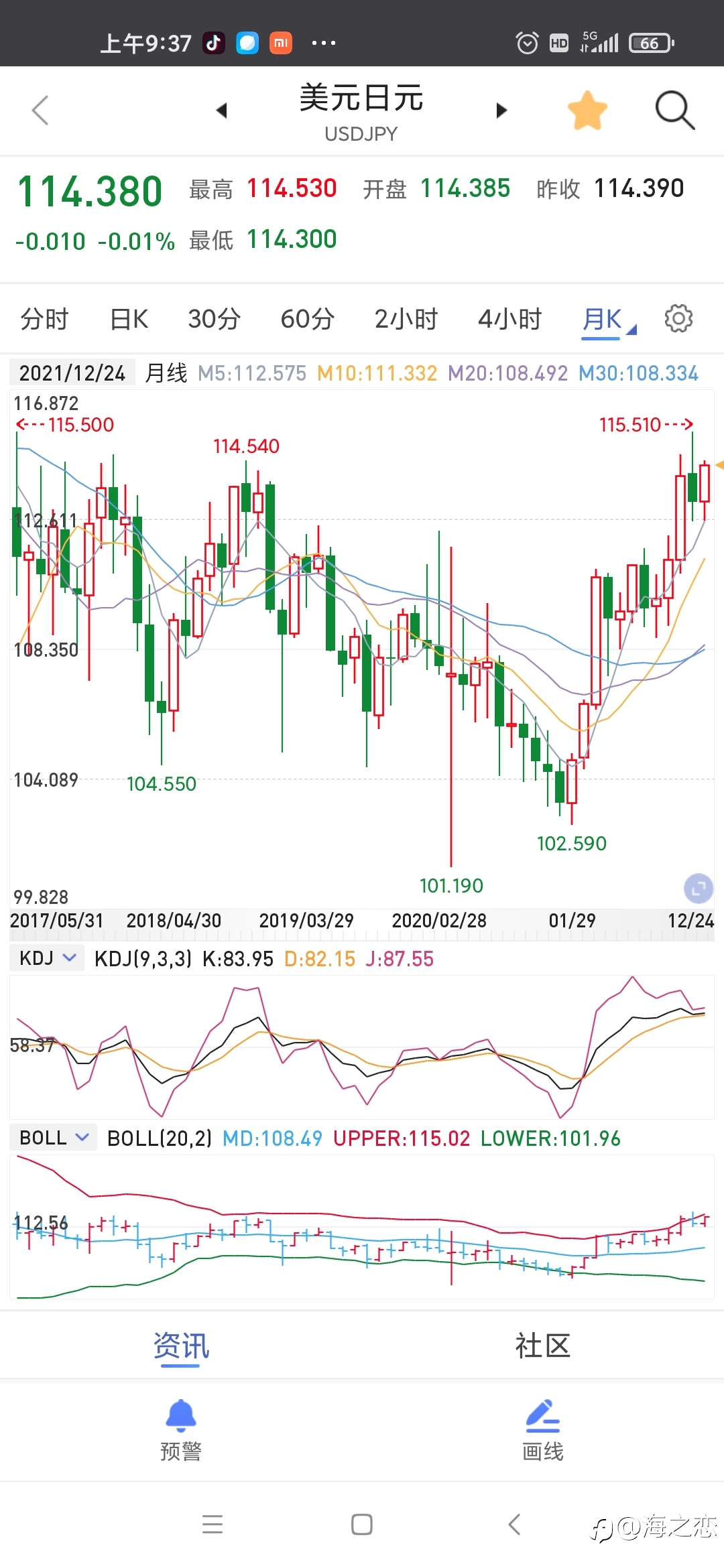Open chart settings gear
This screenshot has width=724, height=1568.
(678, 318)
